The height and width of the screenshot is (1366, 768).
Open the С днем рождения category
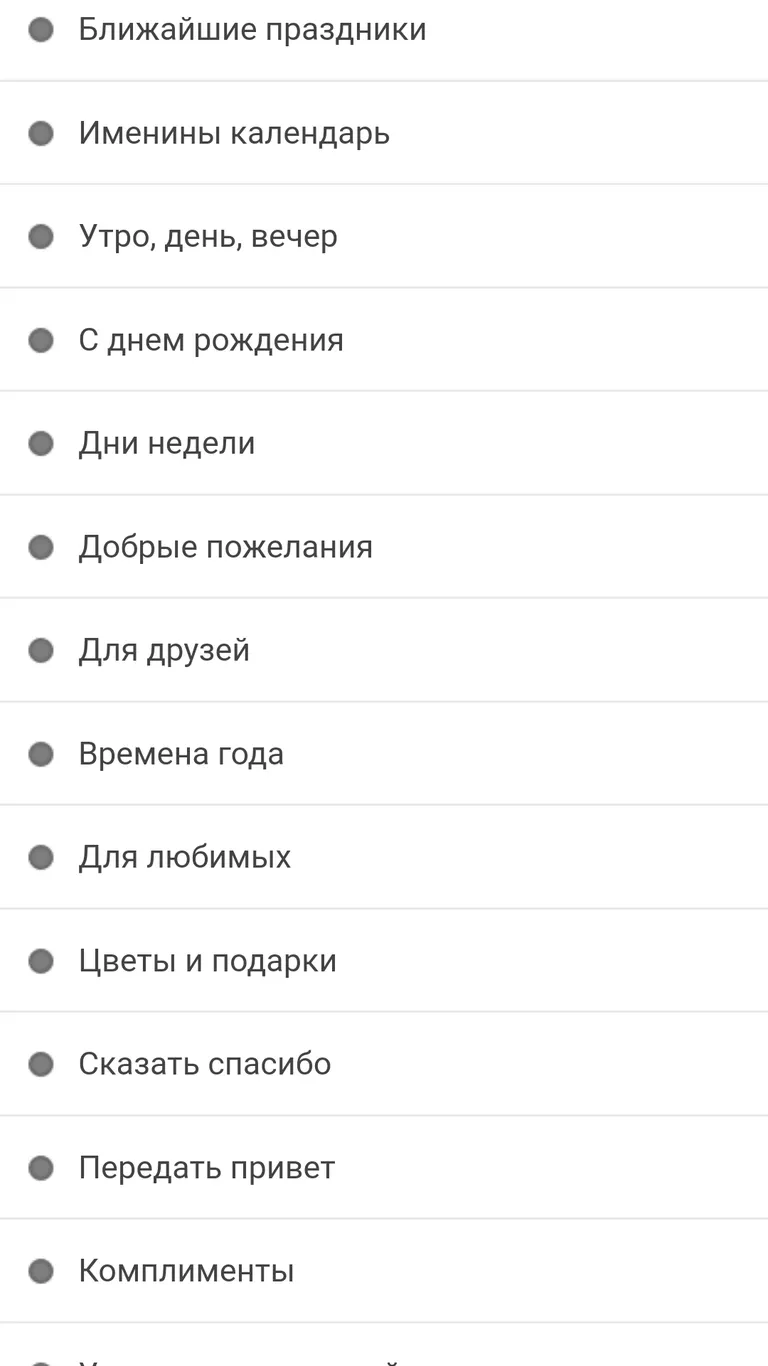[210, 340]
